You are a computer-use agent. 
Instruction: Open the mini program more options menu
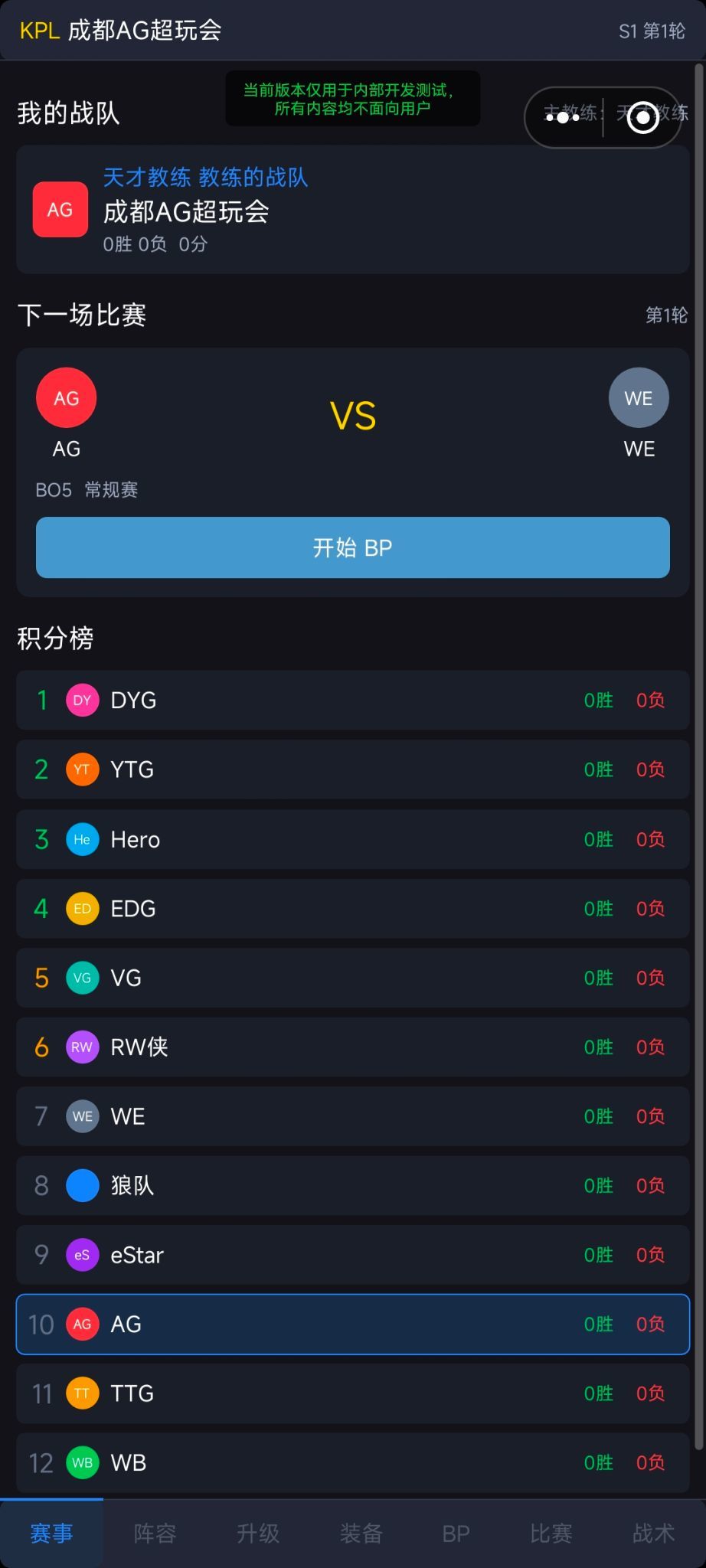click(x=564, y=117)
